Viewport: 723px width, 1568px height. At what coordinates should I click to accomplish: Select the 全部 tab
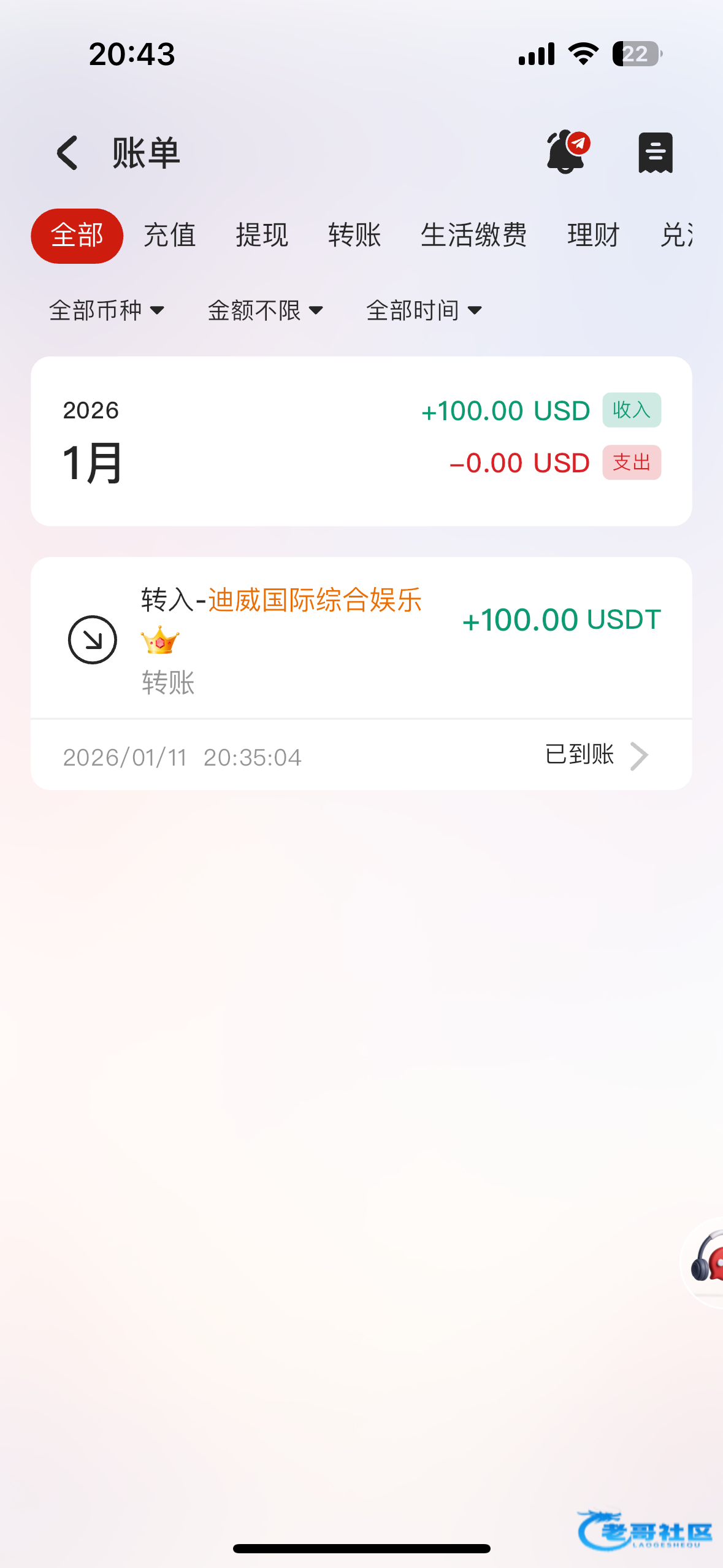77,236
